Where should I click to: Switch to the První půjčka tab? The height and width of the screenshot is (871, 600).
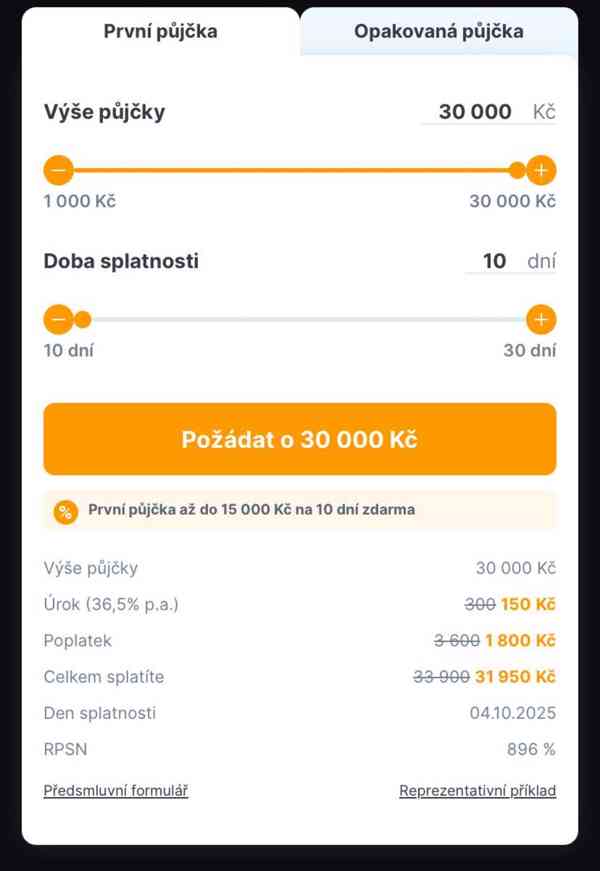(x=160, y=31)
